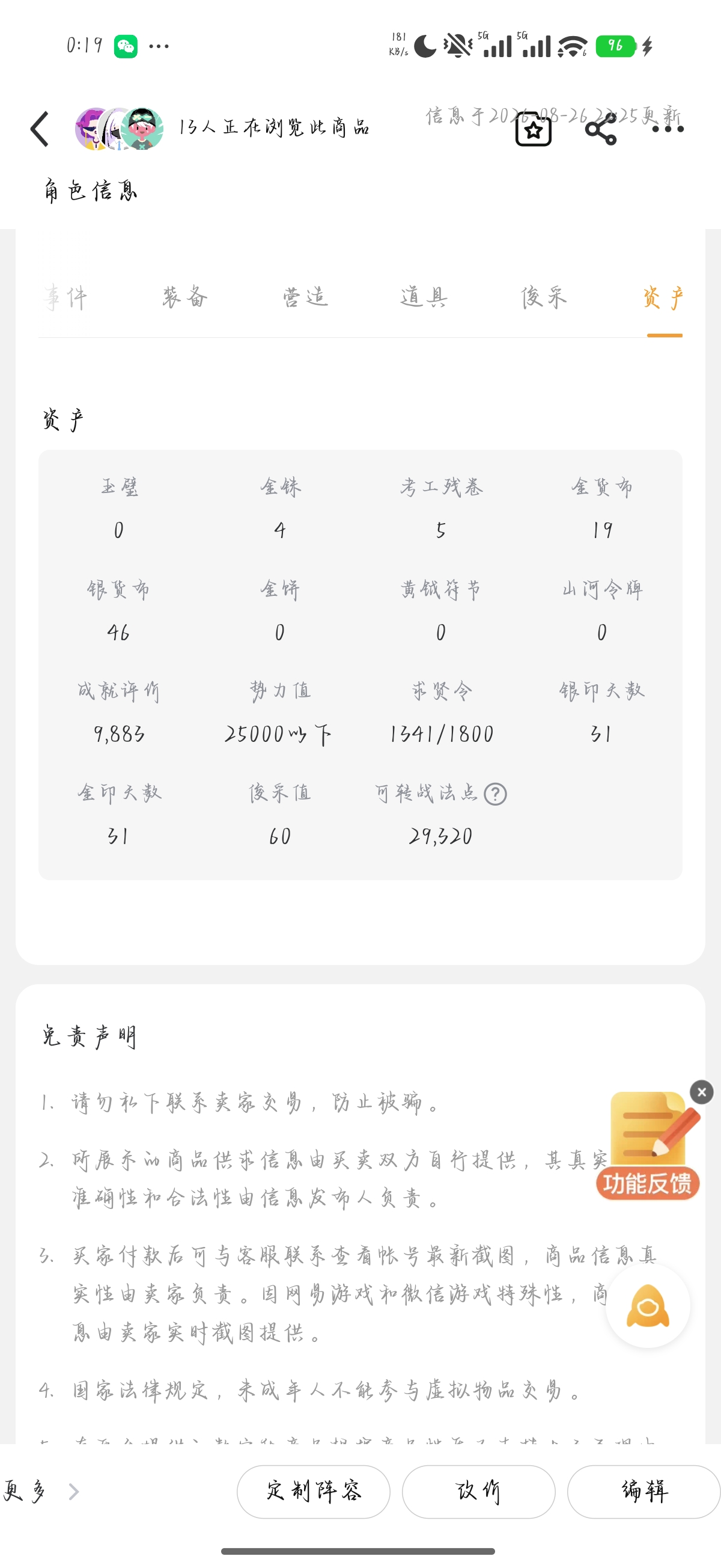Switch to the 装备 tab
This screenshot has height=1568, width=721.
pyautogui.click(x=185, y=298)
